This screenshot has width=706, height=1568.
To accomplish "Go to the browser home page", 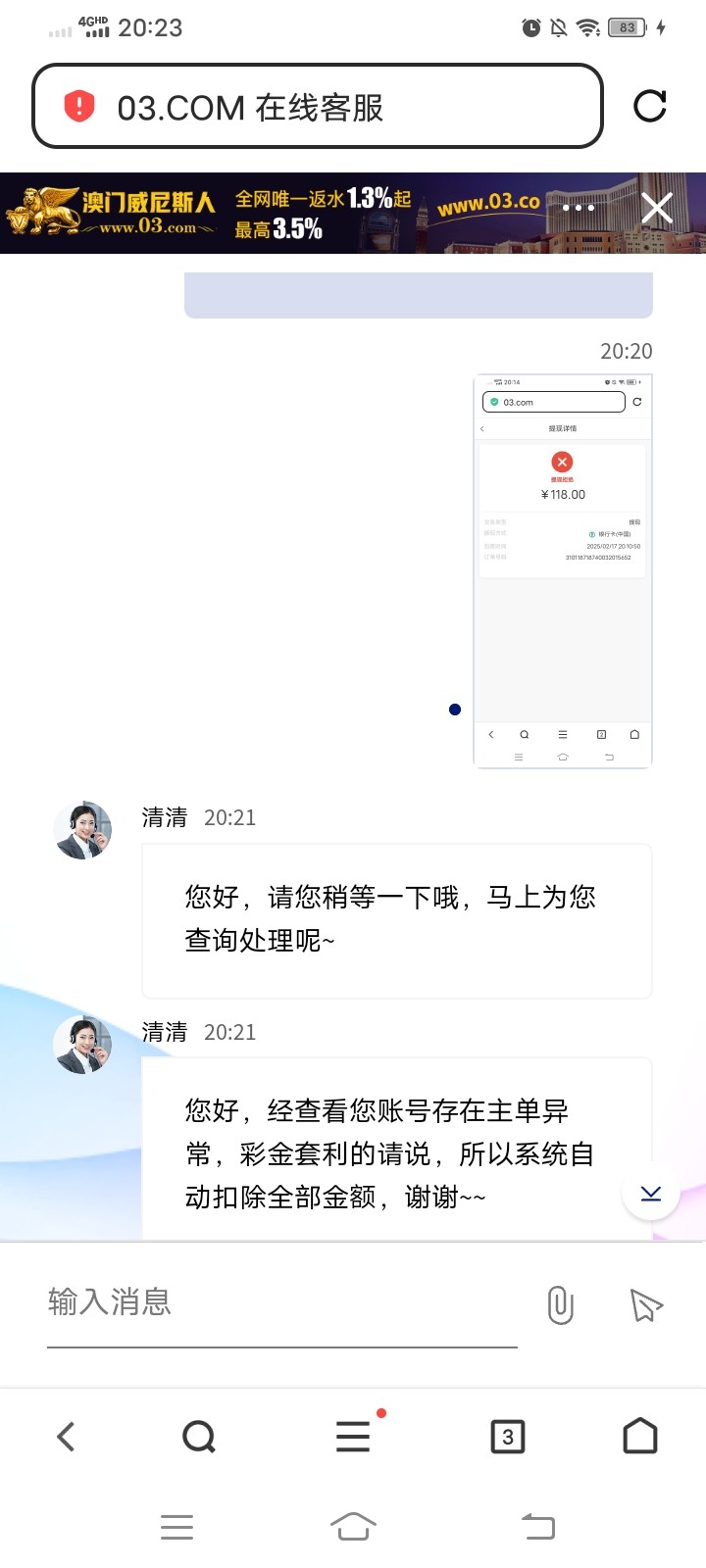I will point(640,1437).
